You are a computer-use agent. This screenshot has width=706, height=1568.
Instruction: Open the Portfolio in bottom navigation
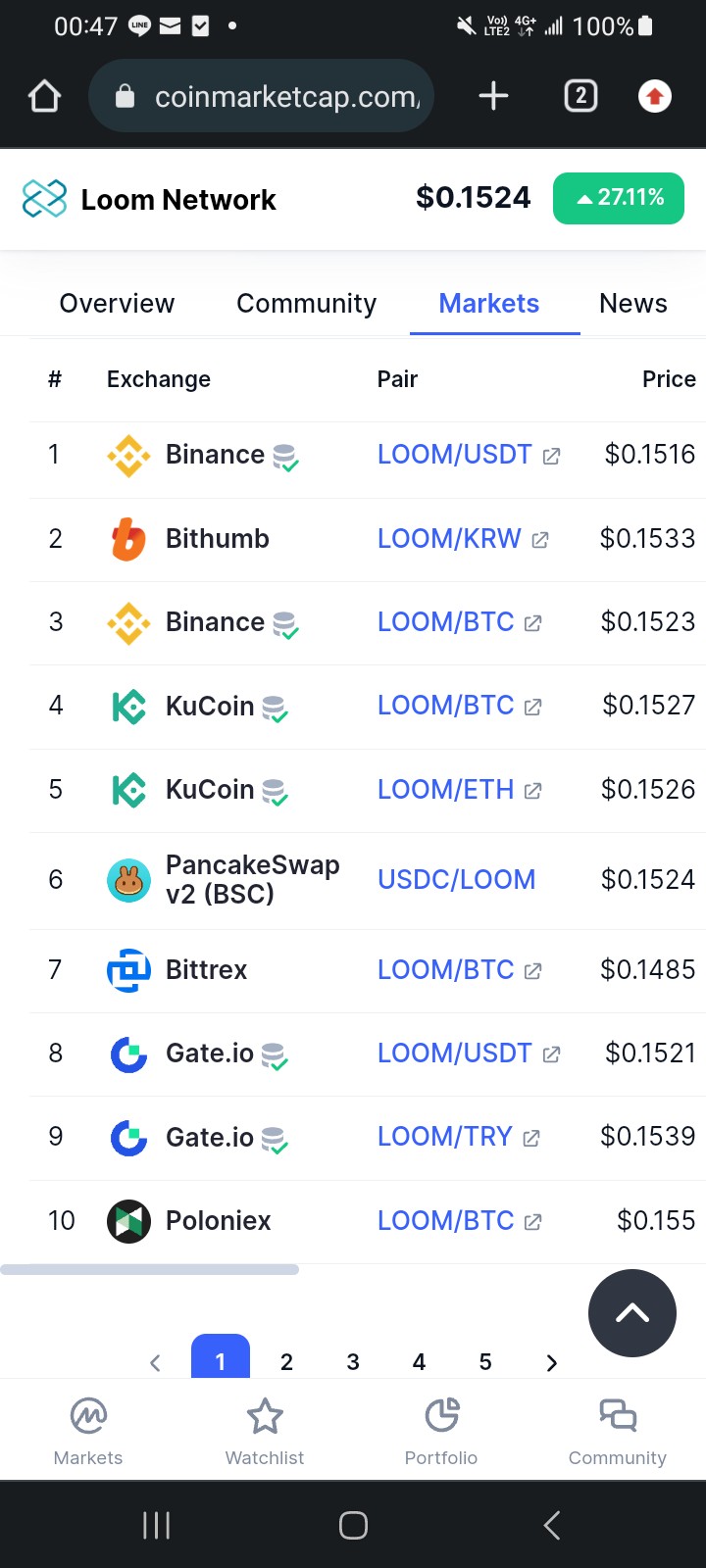pos(441,1432)
